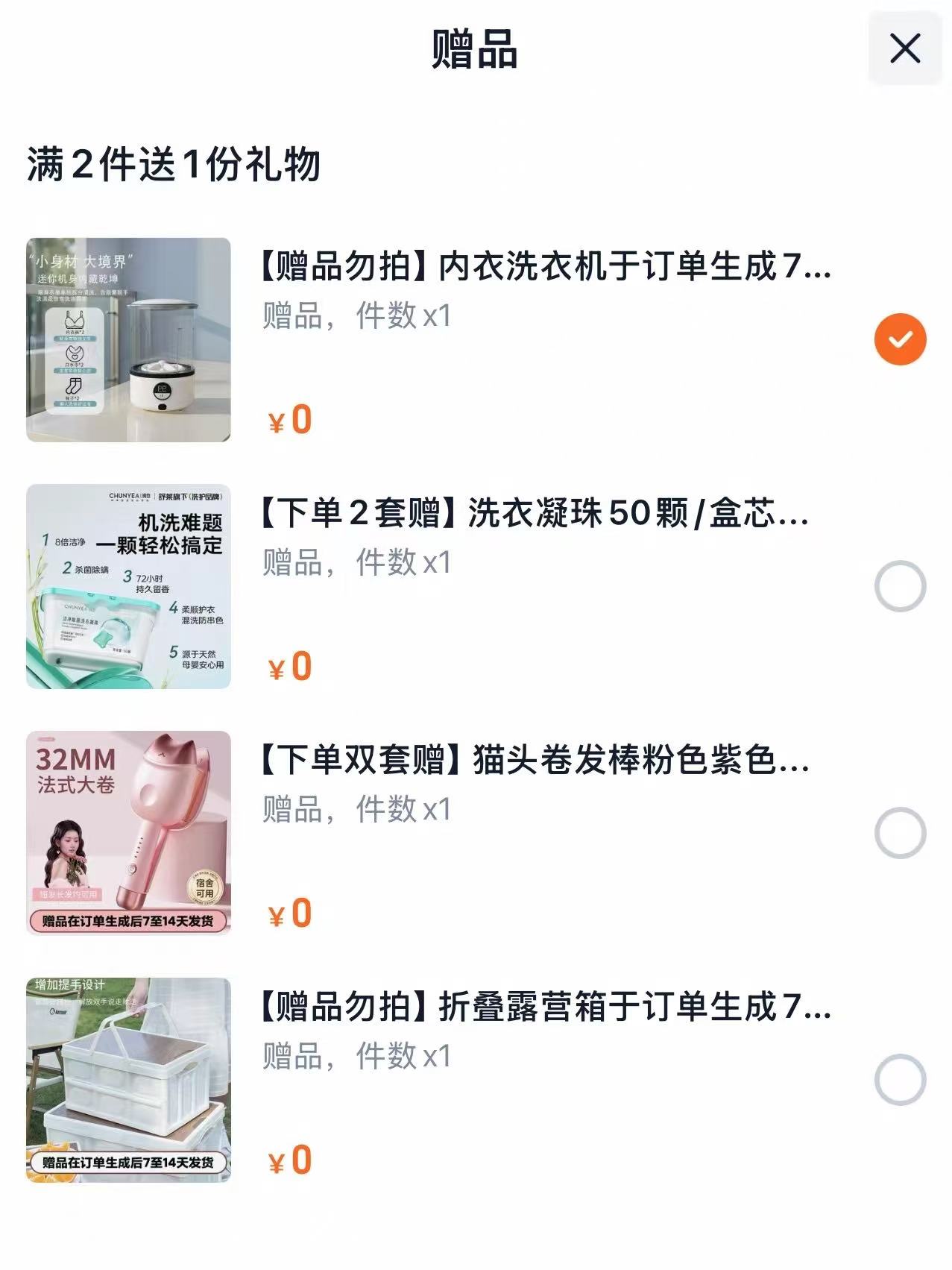Click the 赠品 page title

(x=476, y=48)
